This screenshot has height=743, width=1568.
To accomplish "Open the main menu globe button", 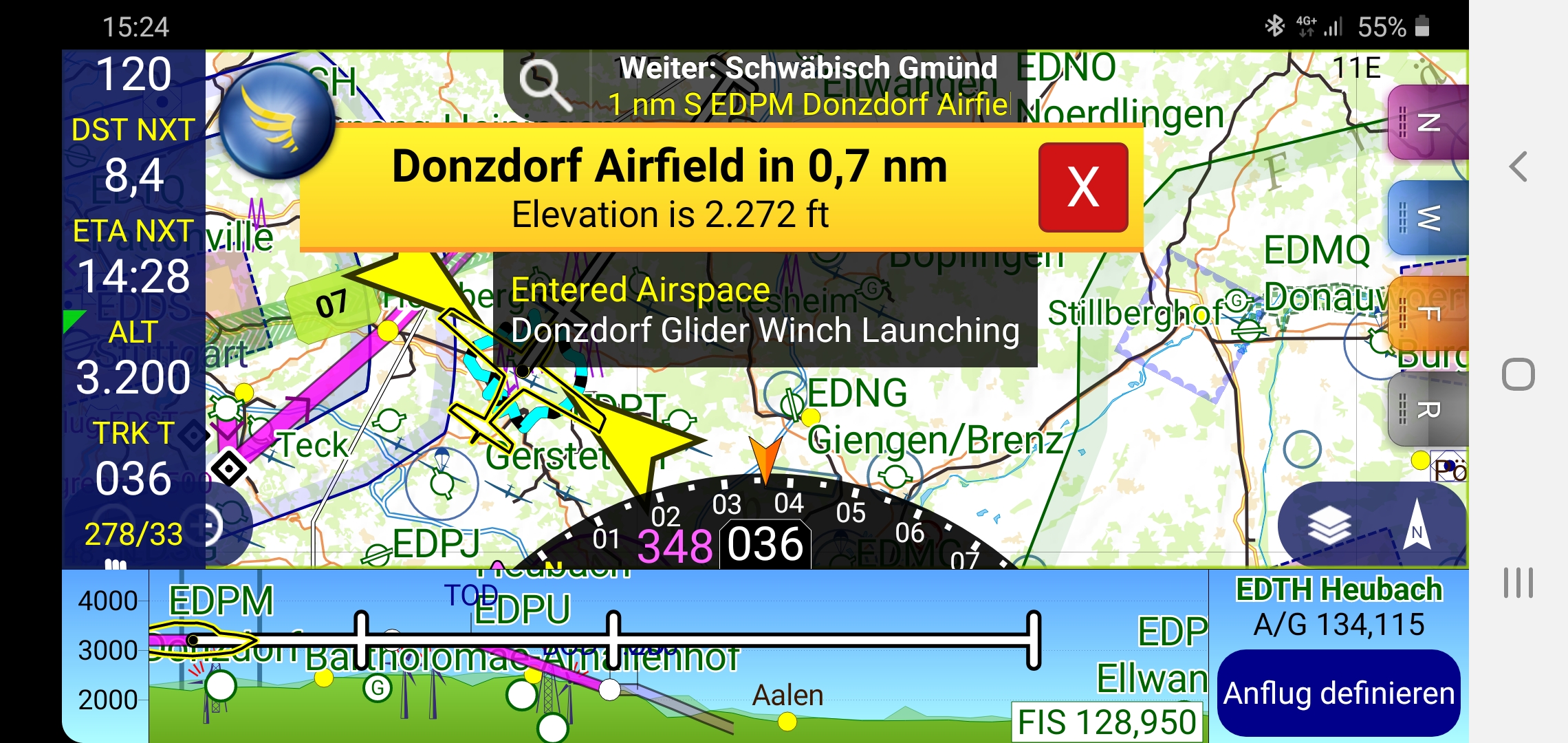I will point(276,122).
